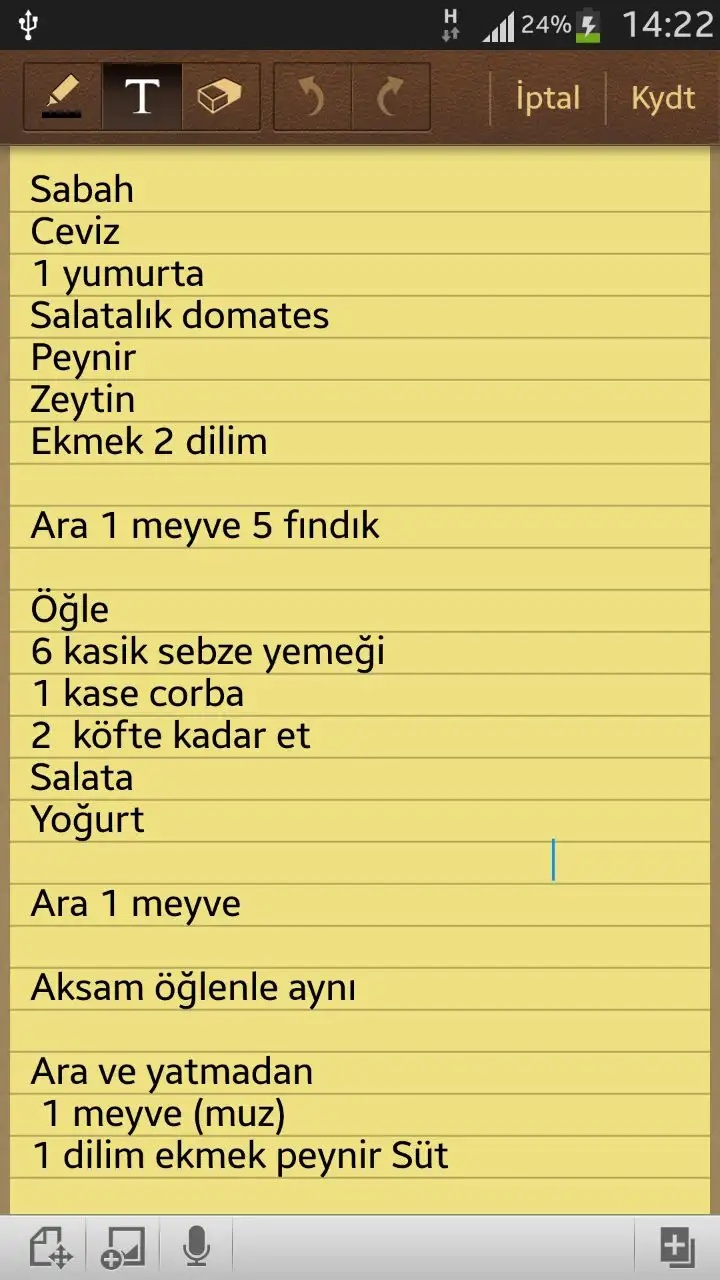Select the pen drawing tool
Screen dimensions: 720x1280
point(62,97)
